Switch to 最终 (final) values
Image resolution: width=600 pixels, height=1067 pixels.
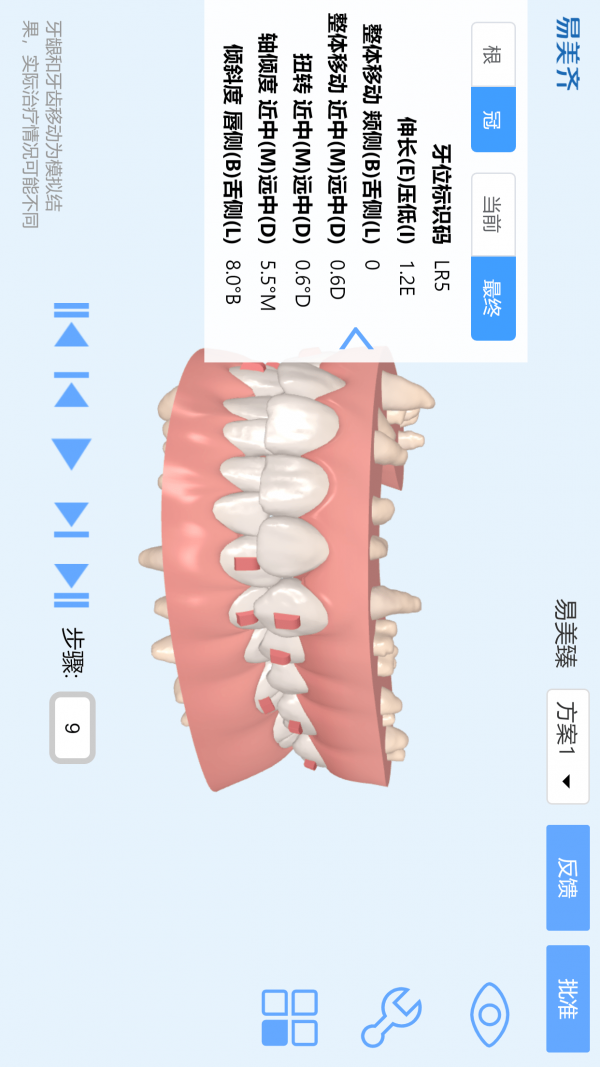pos(493,298)
